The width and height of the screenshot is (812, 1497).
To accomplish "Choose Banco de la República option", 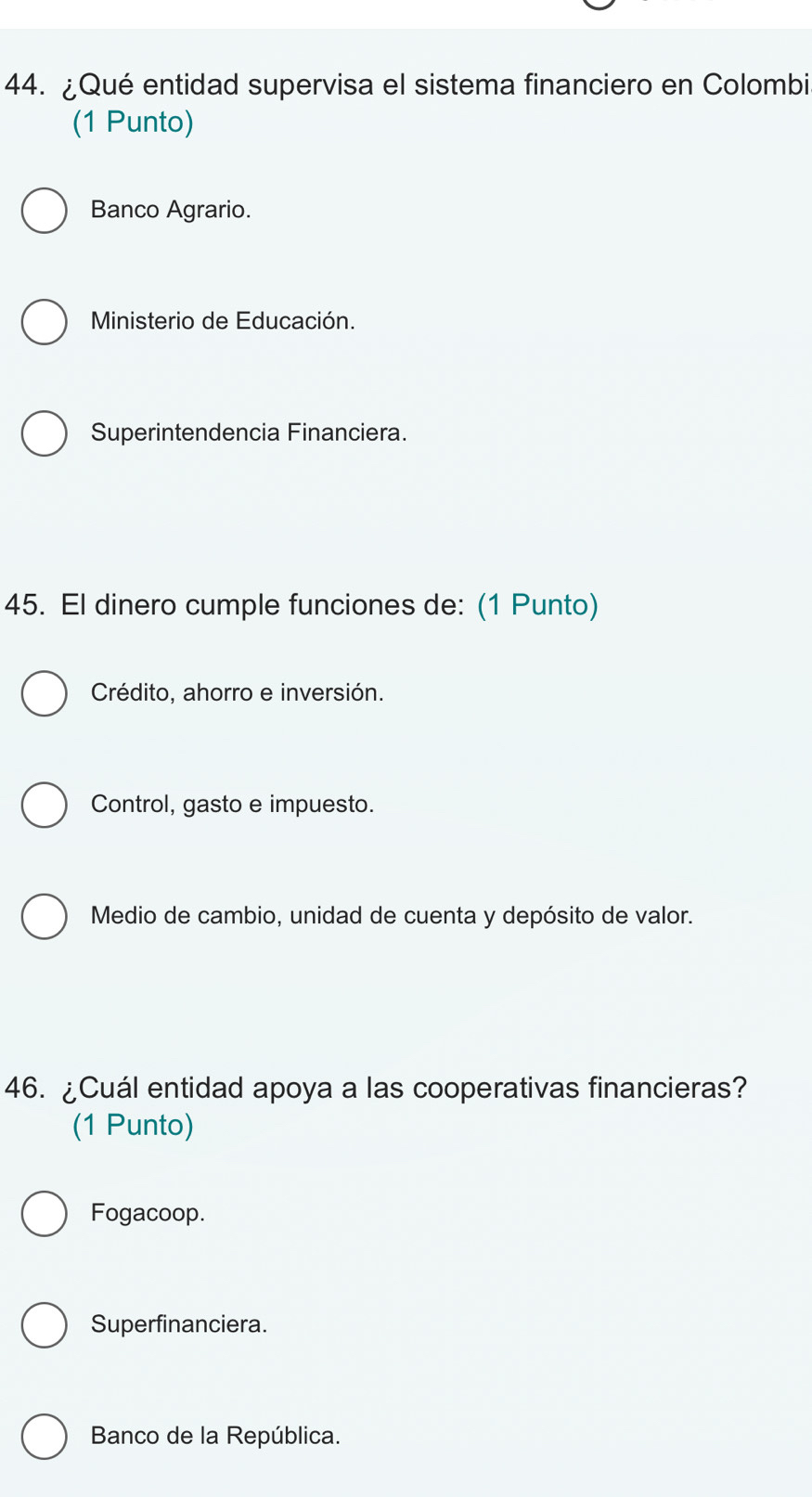I will pos(44,1437).
